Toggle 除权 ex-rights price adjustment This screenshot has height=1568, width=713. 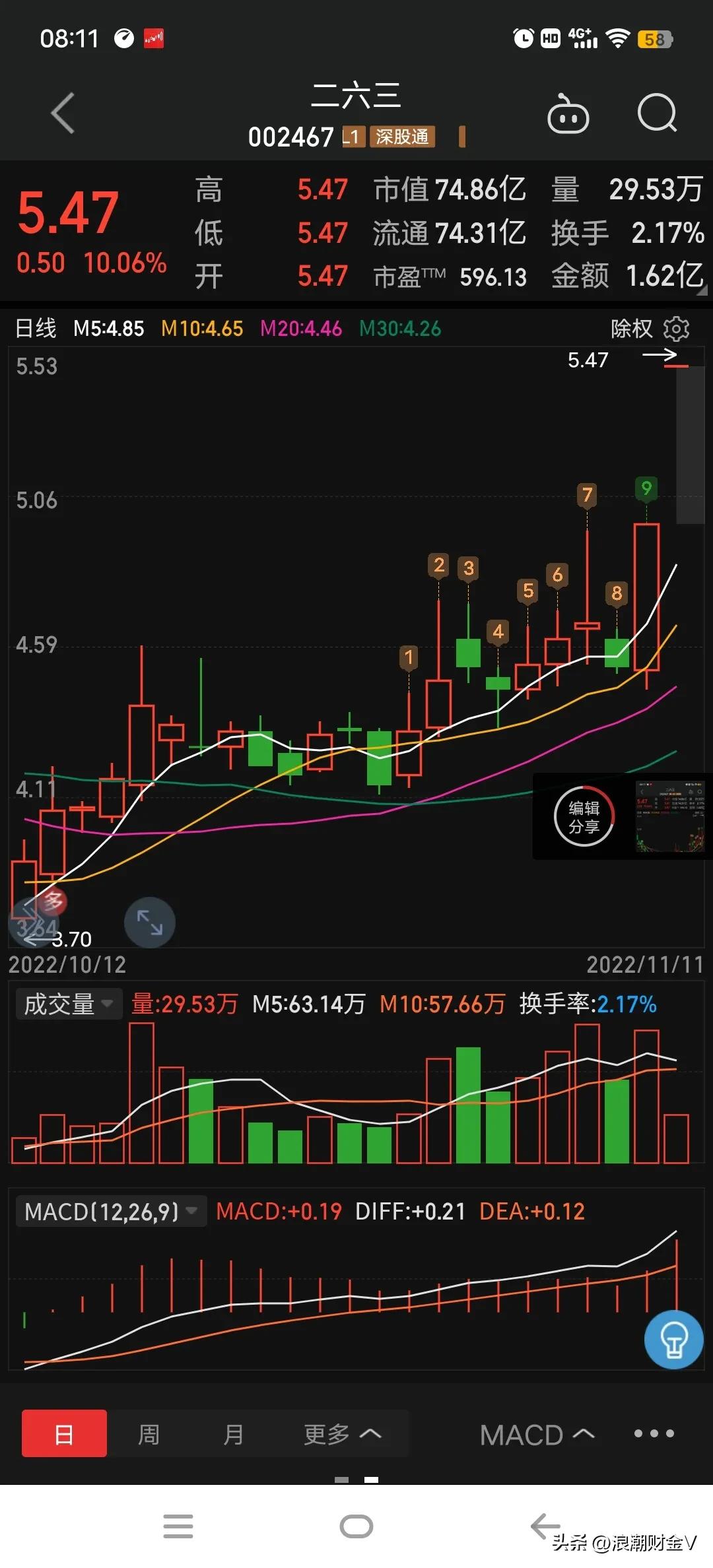pyautogui.click(x=632, y=328)
